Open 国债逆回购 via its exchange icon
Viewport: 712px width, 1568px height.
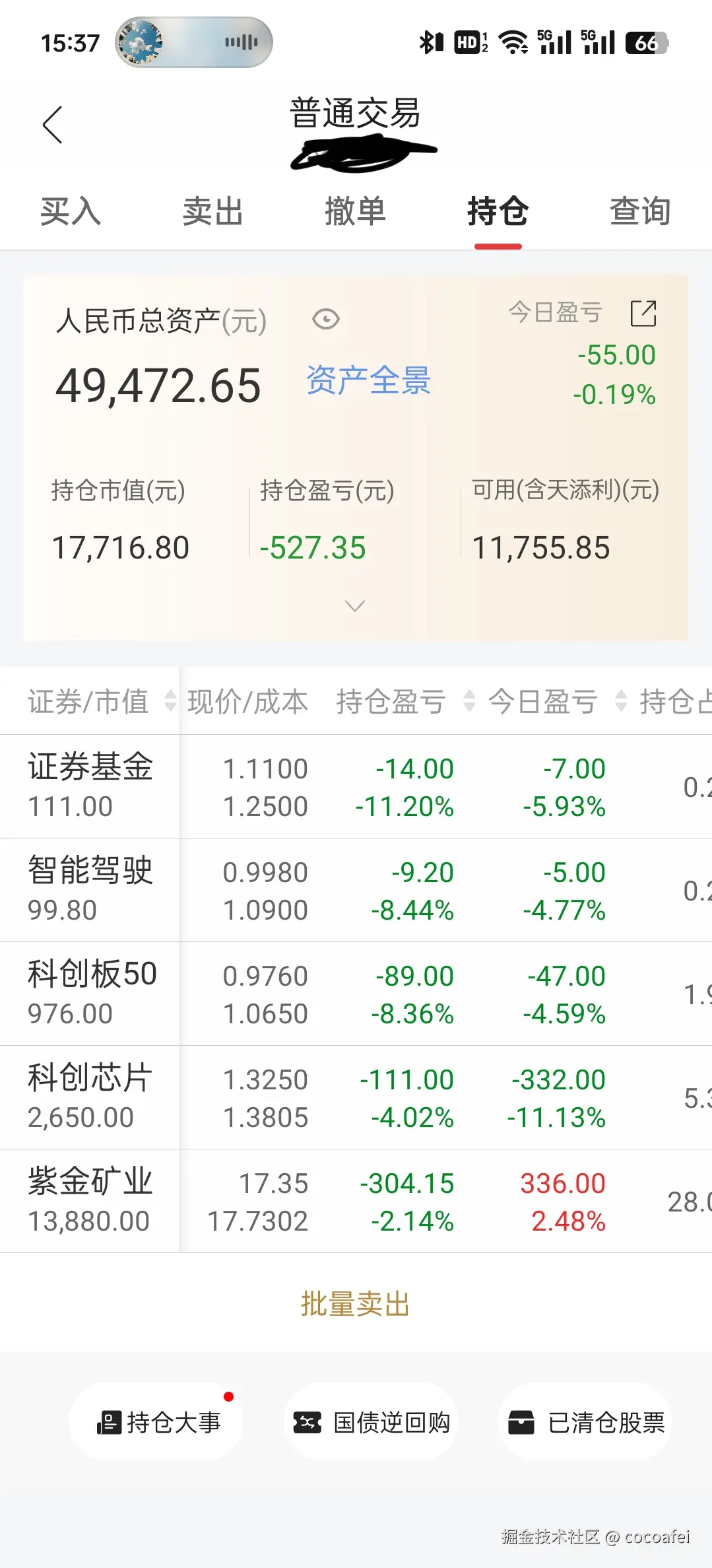point(307,1422)
